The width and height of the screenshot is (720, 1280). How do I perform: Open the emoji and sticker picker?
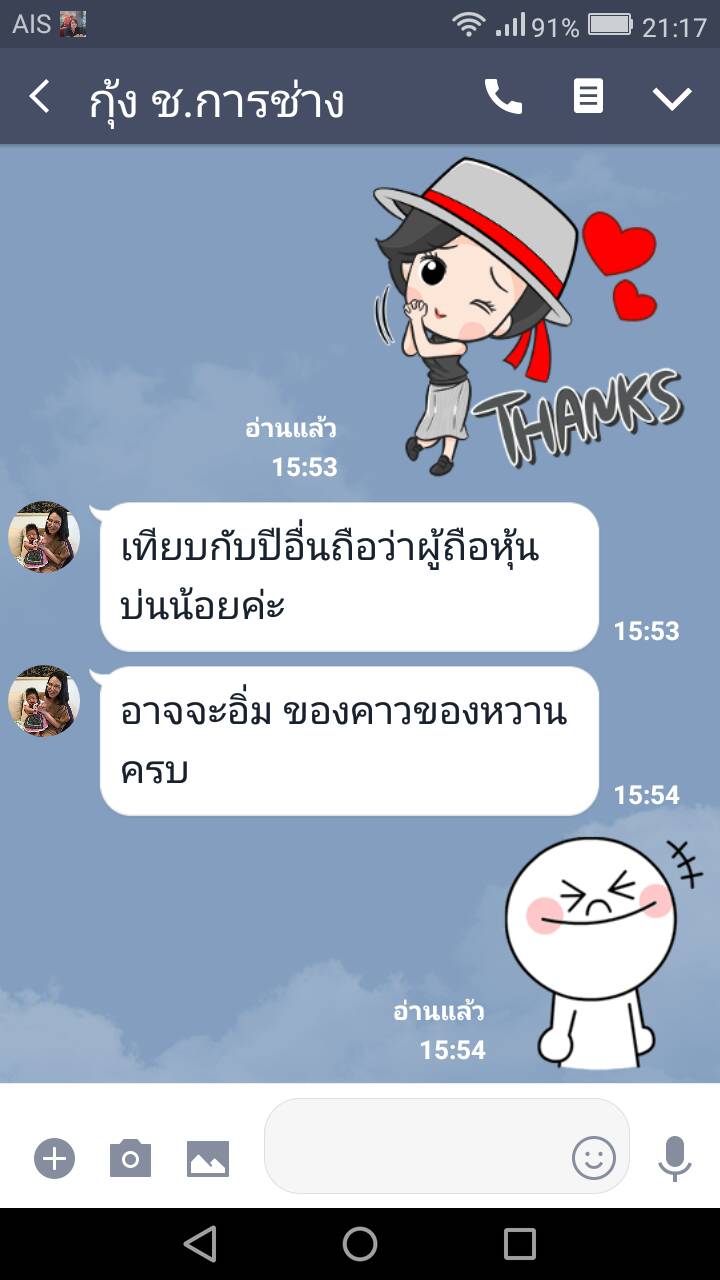593,1159
